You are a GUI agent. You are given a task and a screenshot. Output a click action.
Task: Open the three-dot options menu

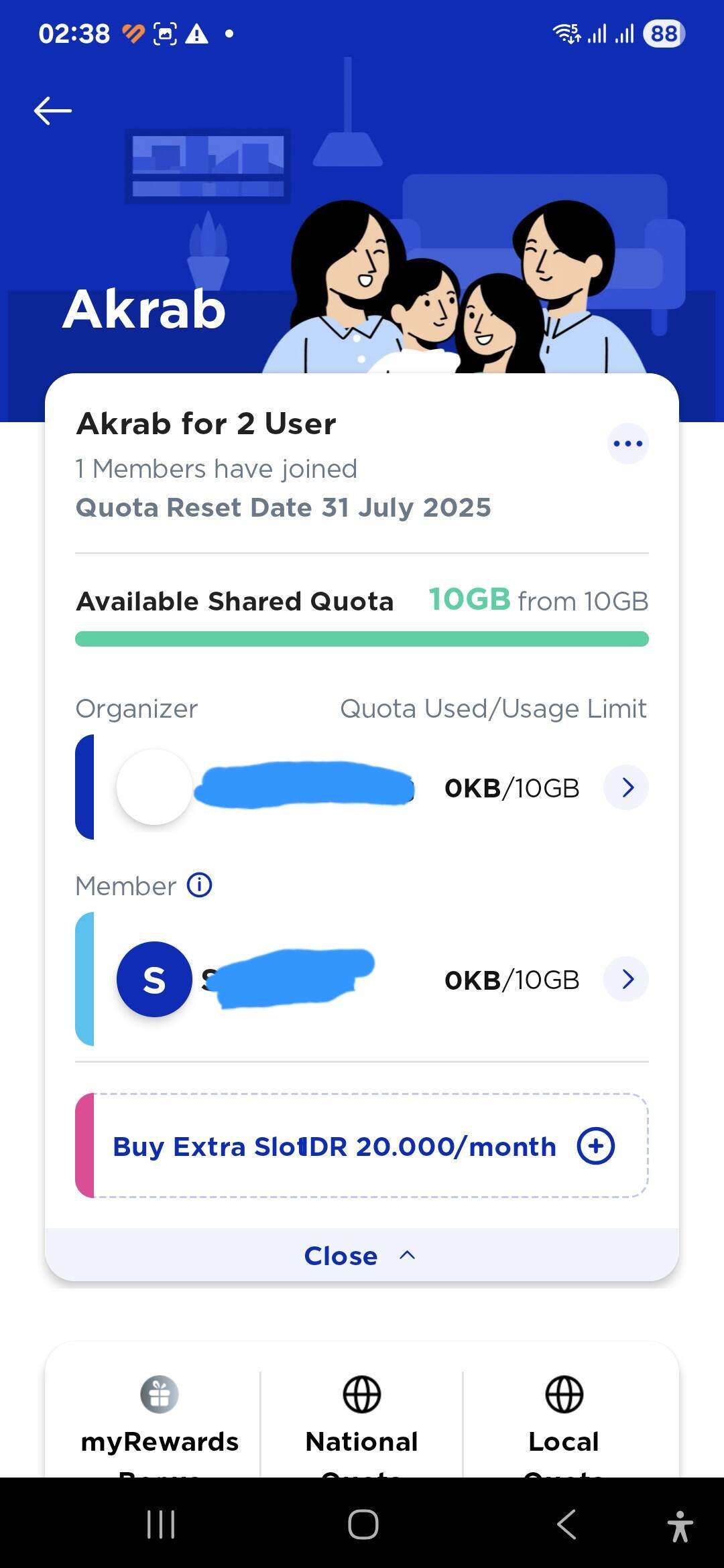628,444
